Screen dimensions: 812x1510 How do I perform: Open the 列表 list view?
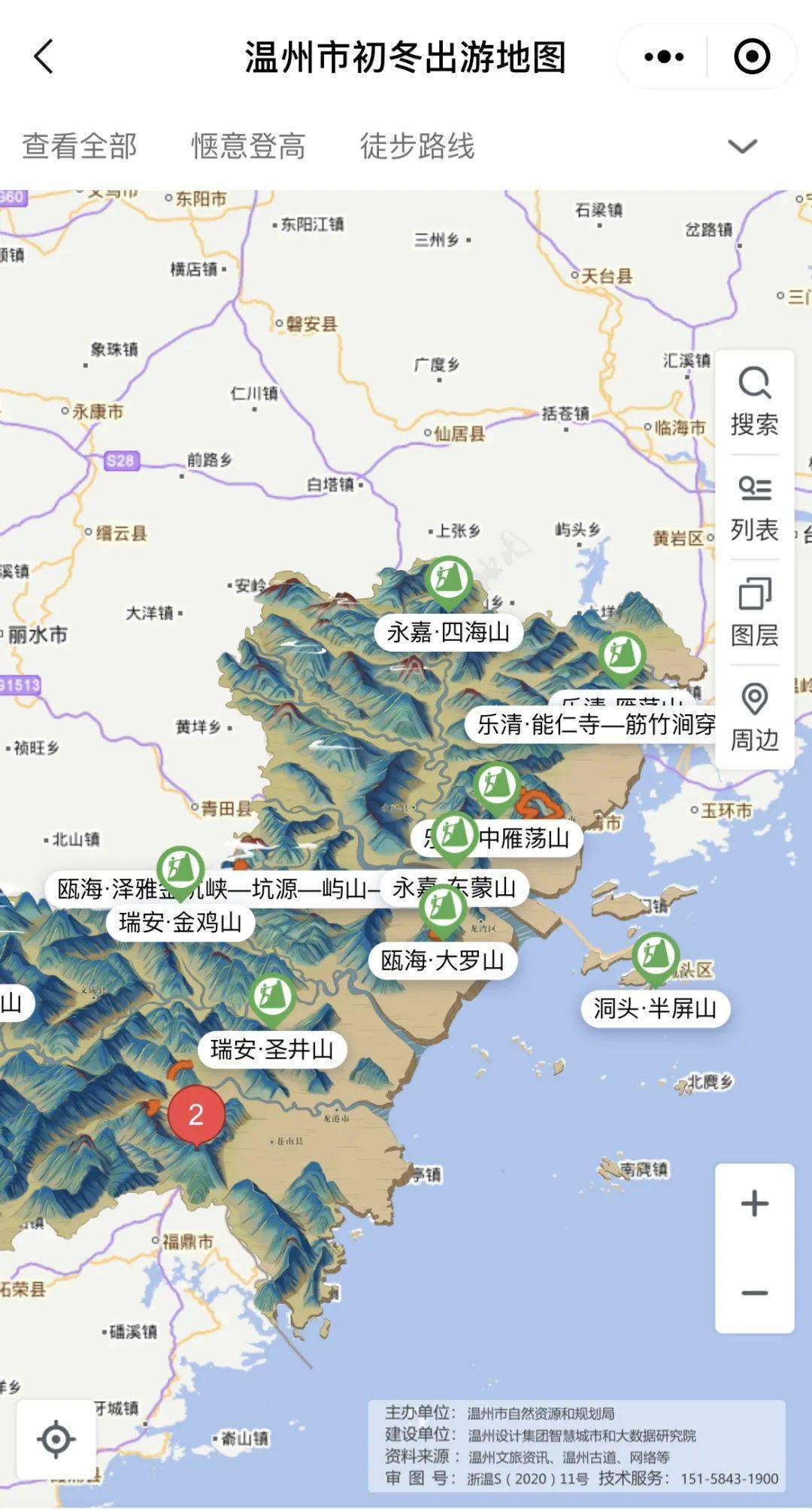pos(754,508)
